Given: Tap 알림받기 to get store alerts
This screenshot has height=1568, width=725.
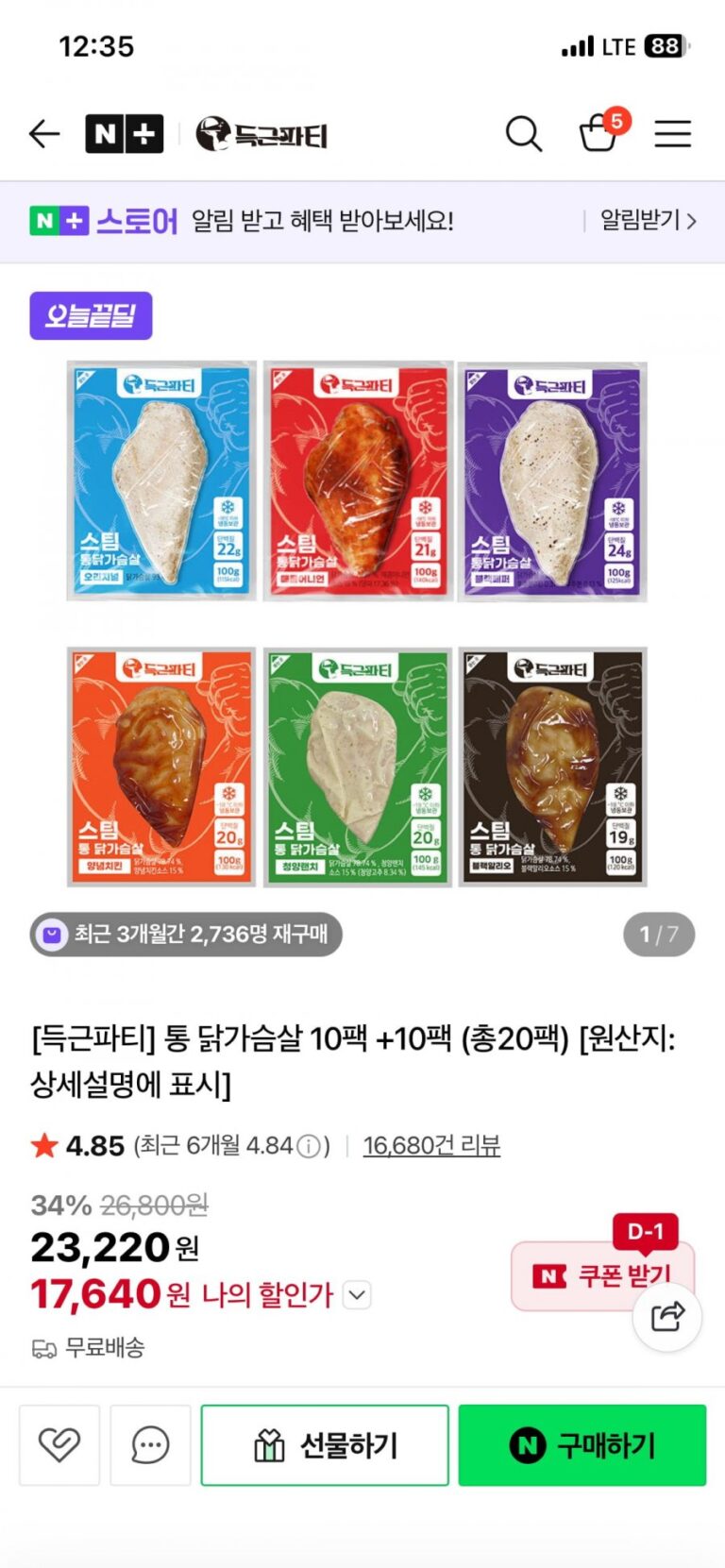Looking at the screenshot, I should [x=648, y=221].
